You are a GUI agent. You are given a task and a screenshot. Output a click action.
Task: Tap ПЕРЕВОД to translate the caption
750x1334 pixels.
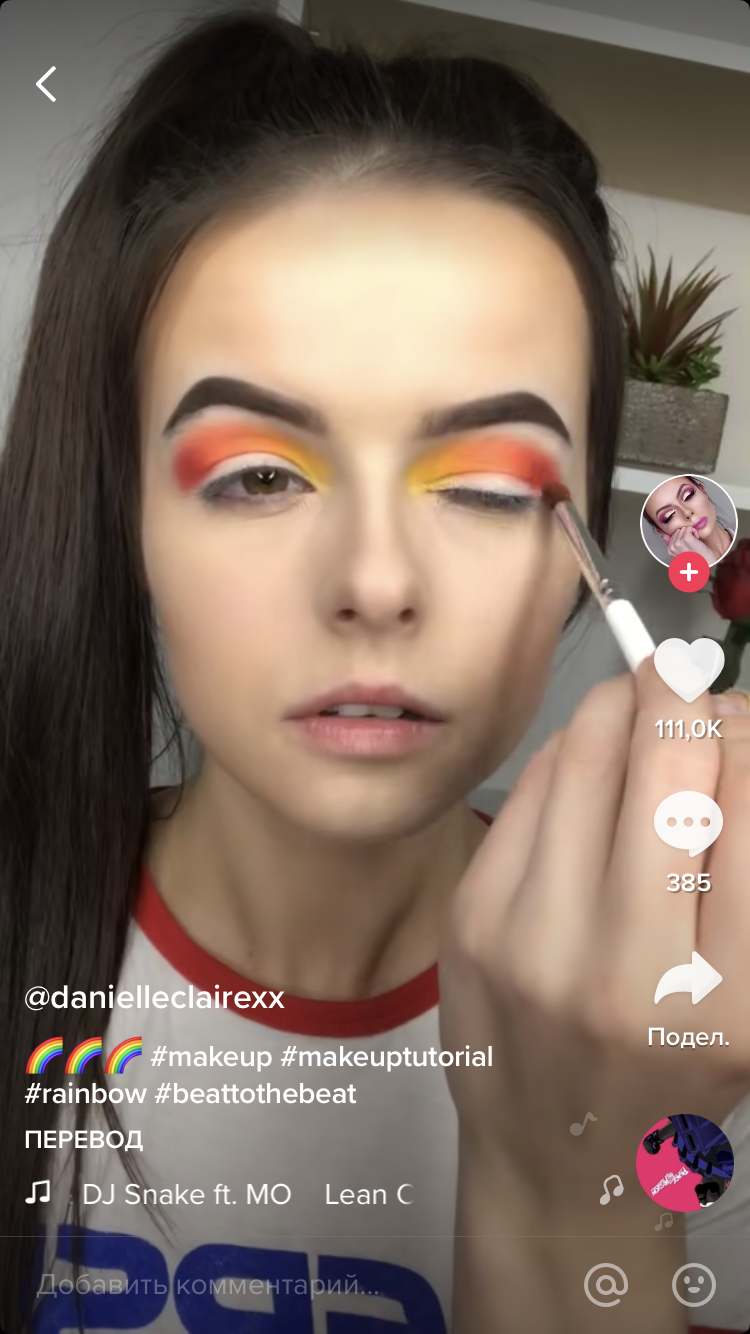click(x=84, y=1139)
